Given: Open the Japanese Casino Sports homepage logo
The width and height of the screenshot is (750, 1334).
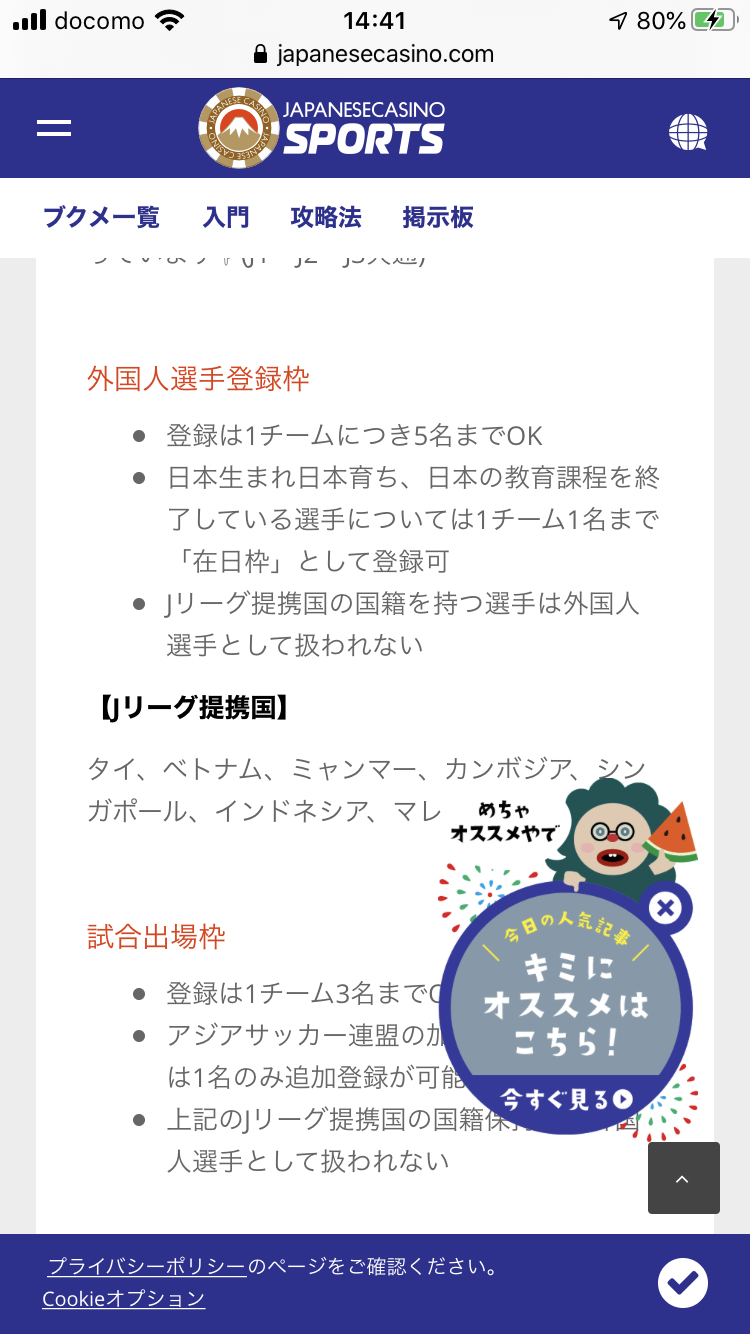Looking at the screenshot, I should [x=322, y=128].
